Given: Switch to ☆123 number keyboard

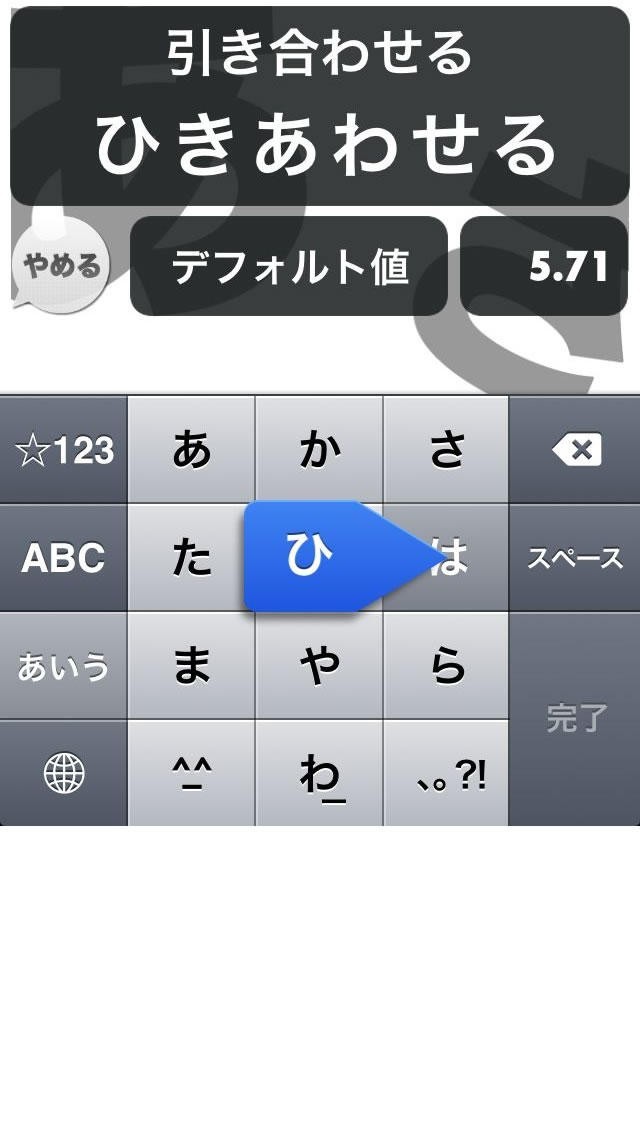Looking at the screenshot, I should click(64, 451).
